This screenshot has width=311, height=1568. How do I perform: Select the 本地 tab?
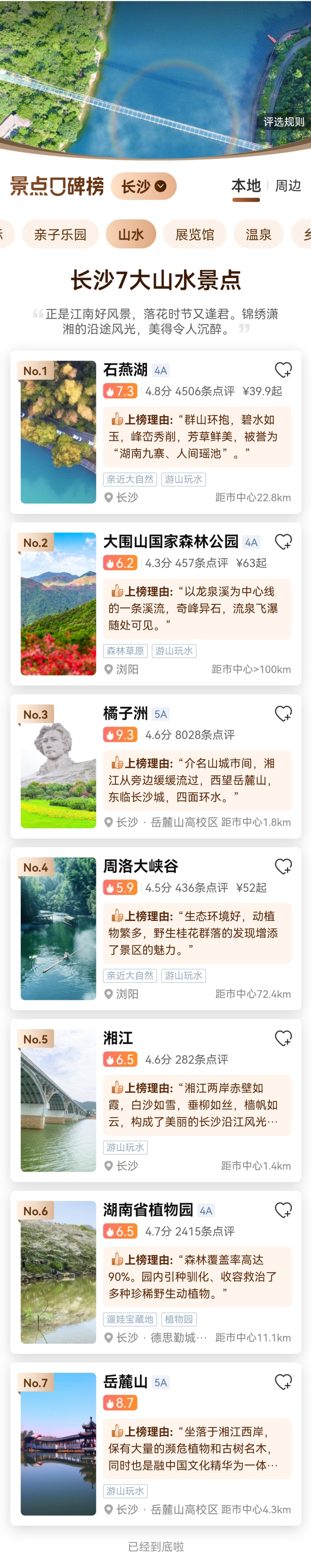246,186
